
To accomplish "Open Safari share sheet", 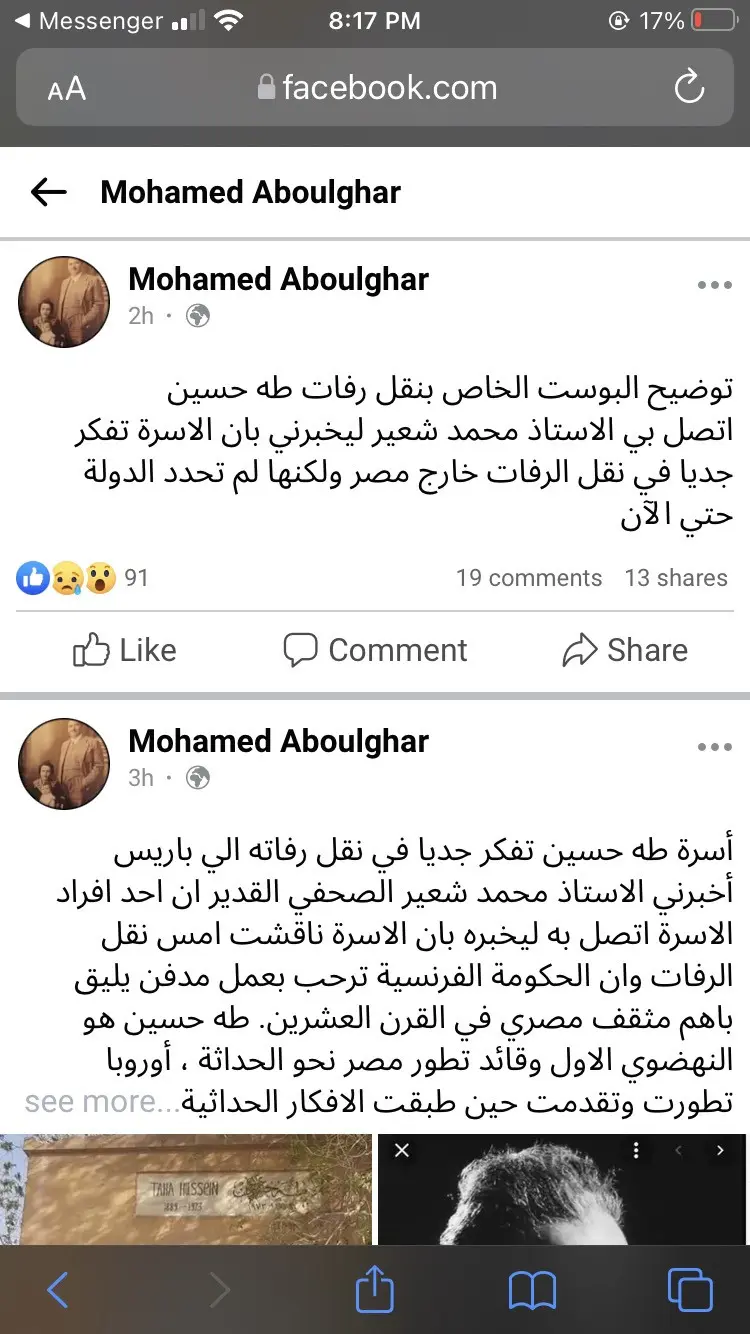I will coord(375,1290).
